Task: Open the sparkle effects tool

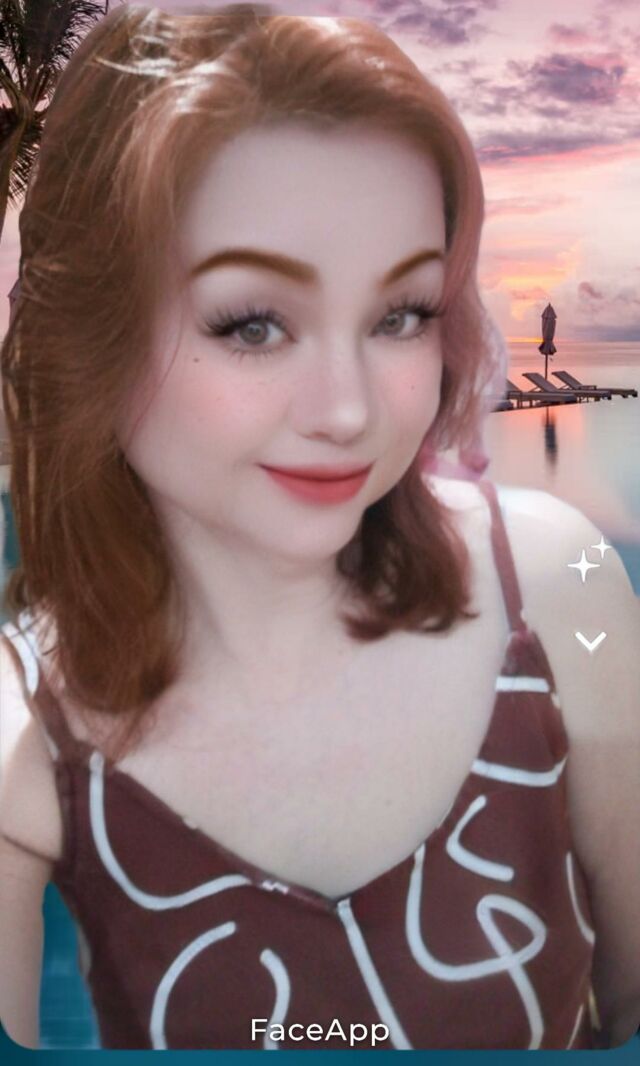Action: pos(589,560)
